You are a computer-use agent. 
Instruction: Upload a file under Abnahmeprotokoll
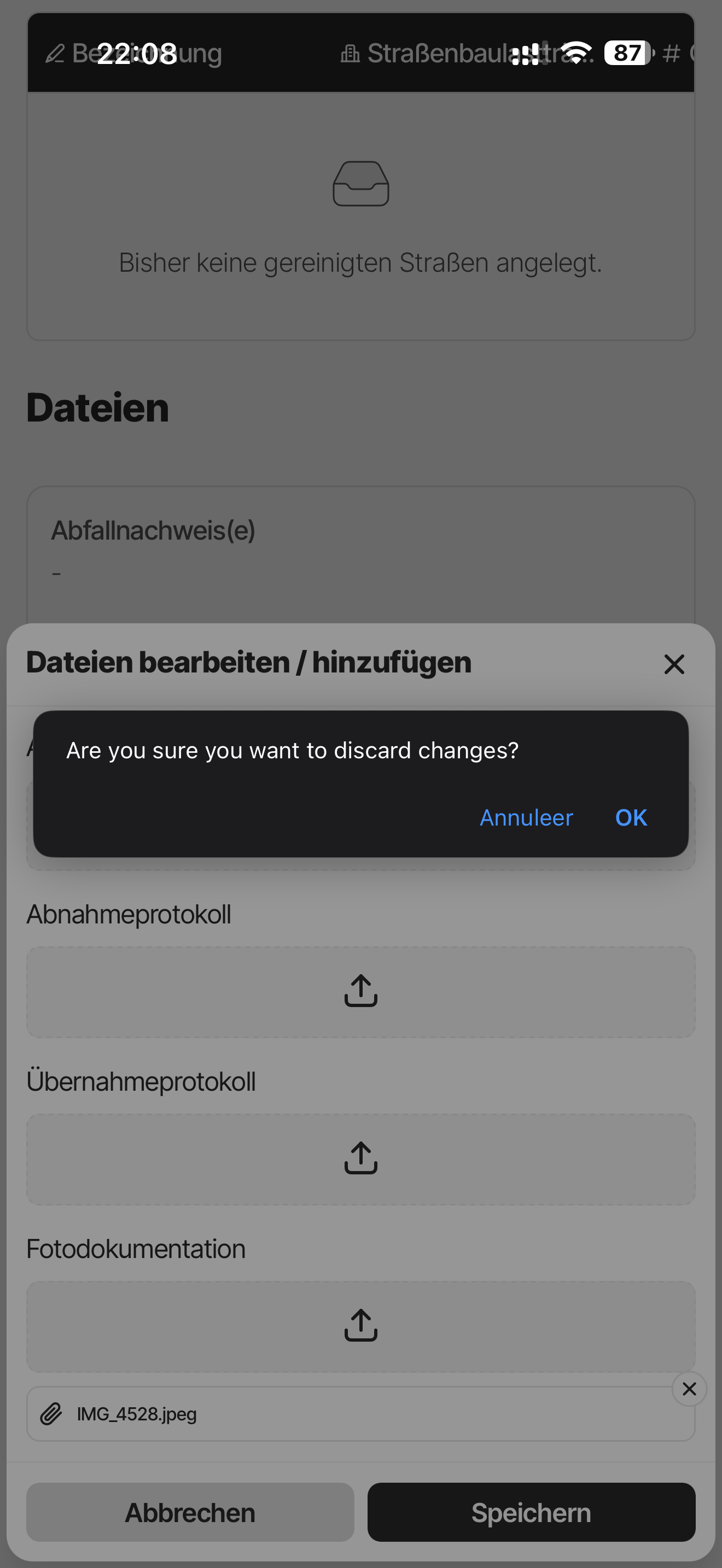pyautogui.click(x=360, y=992)
